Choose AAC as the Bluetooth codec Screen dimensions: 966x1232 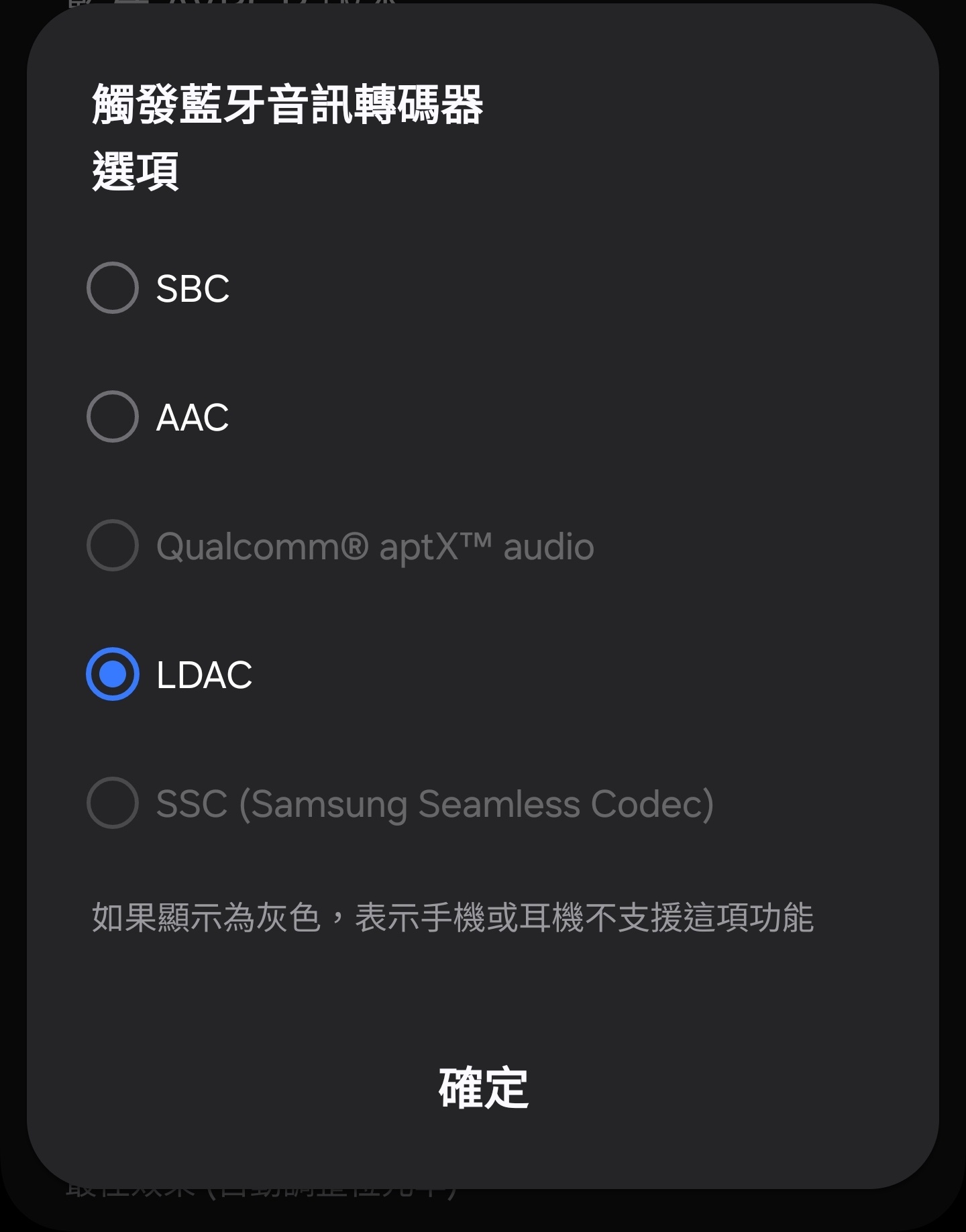(113, 416)
